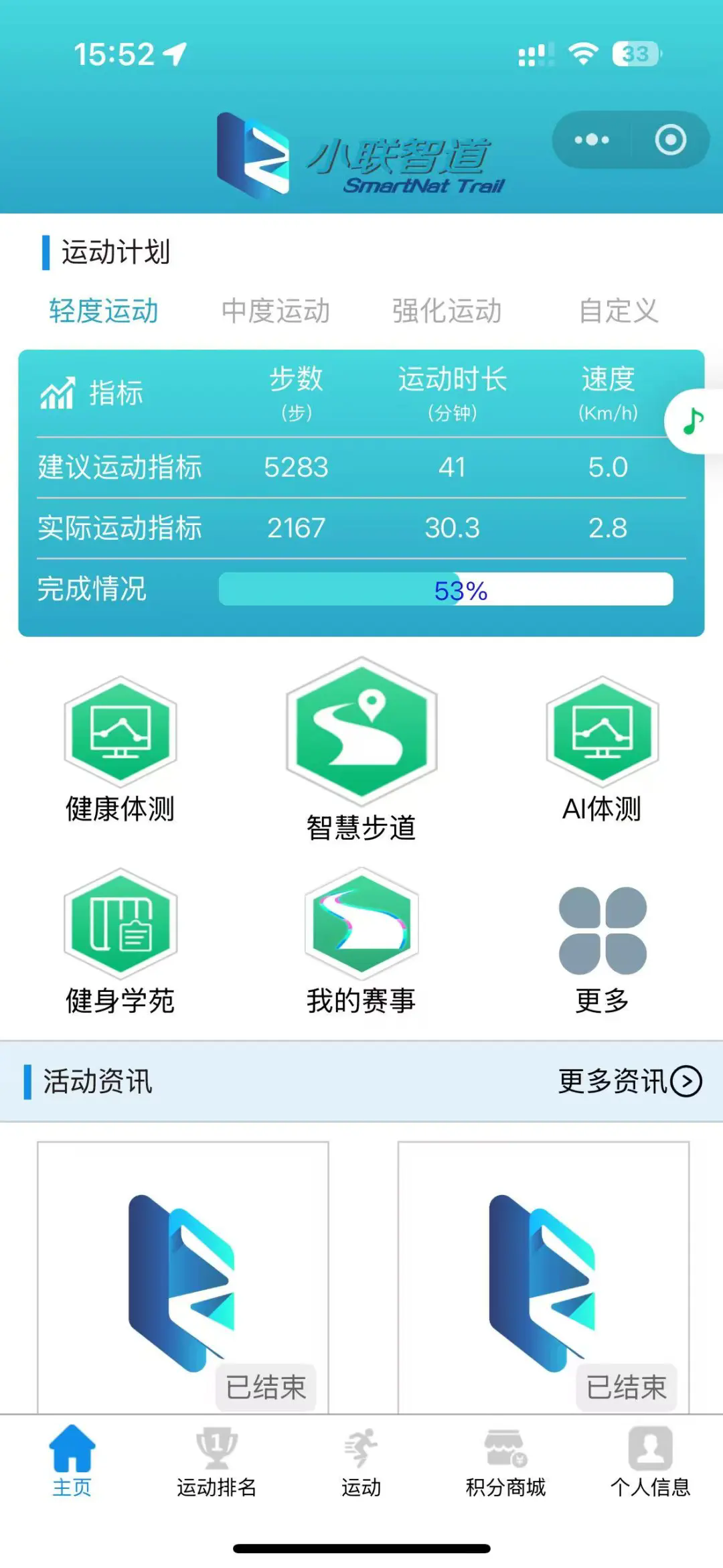This screenshot has height=1568, width=723.
Task: Open 个人信息 tab
Action: [x=650, y=1462]
